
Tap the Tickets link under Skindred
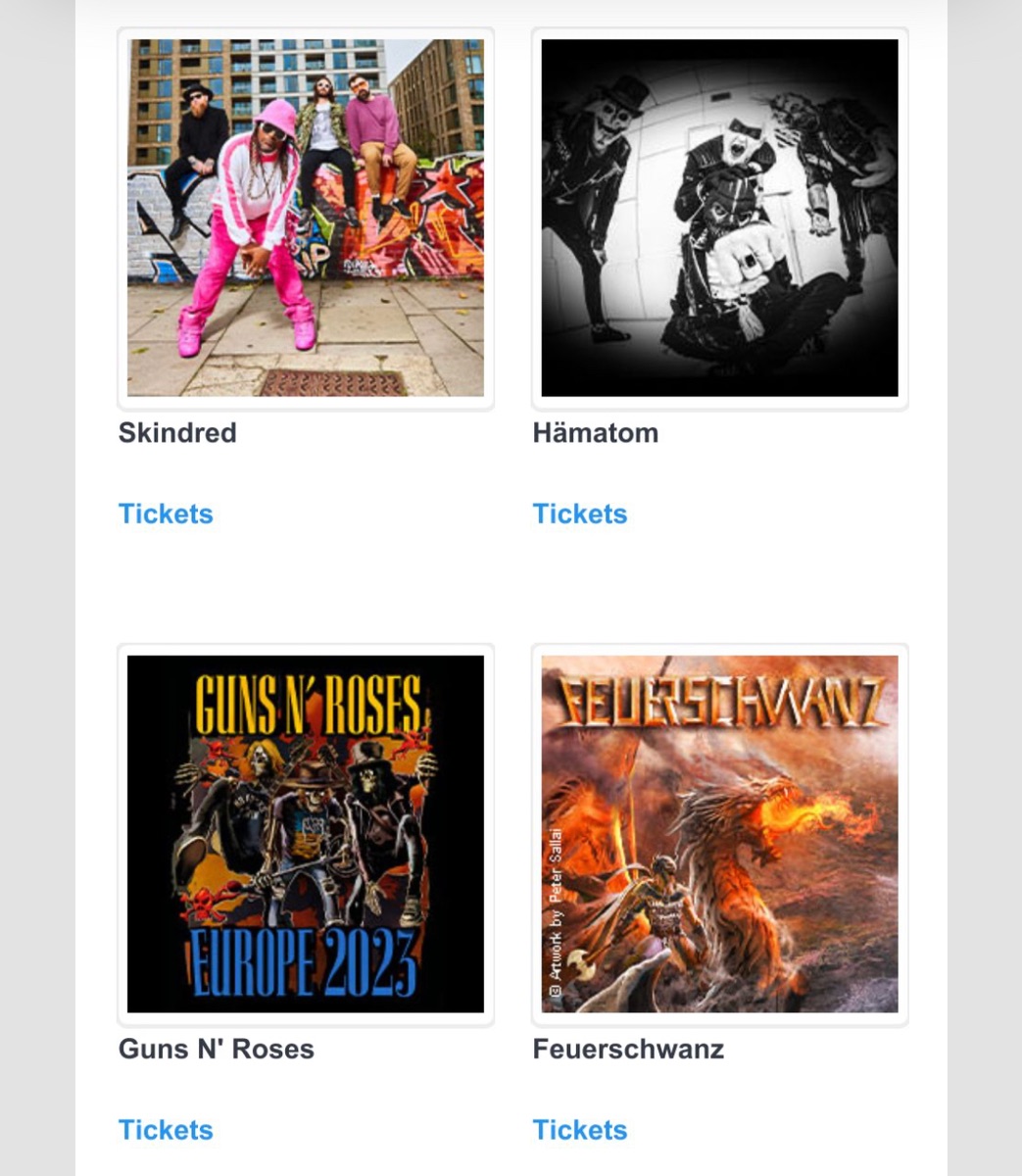[x=166, y=514]
